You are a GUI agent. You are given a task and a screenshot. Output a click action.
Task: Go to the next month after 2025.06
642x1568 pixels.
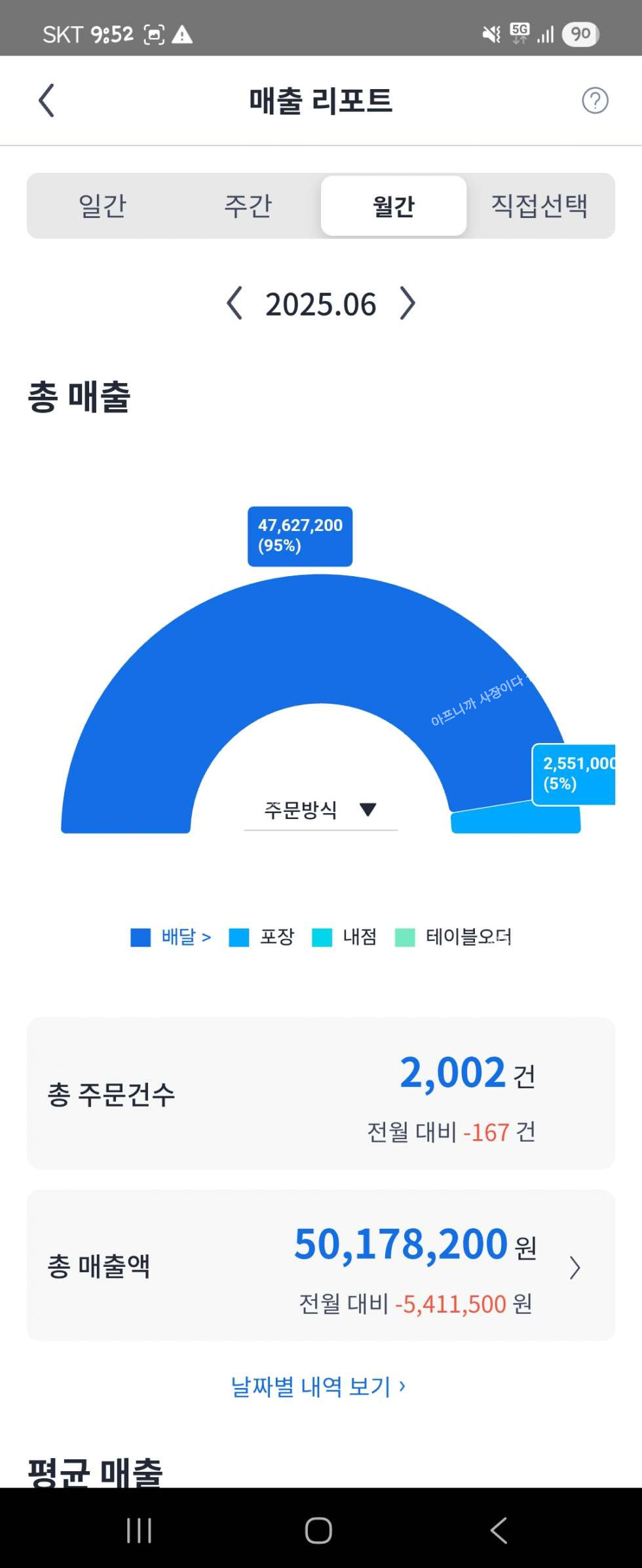coord(407,304)
